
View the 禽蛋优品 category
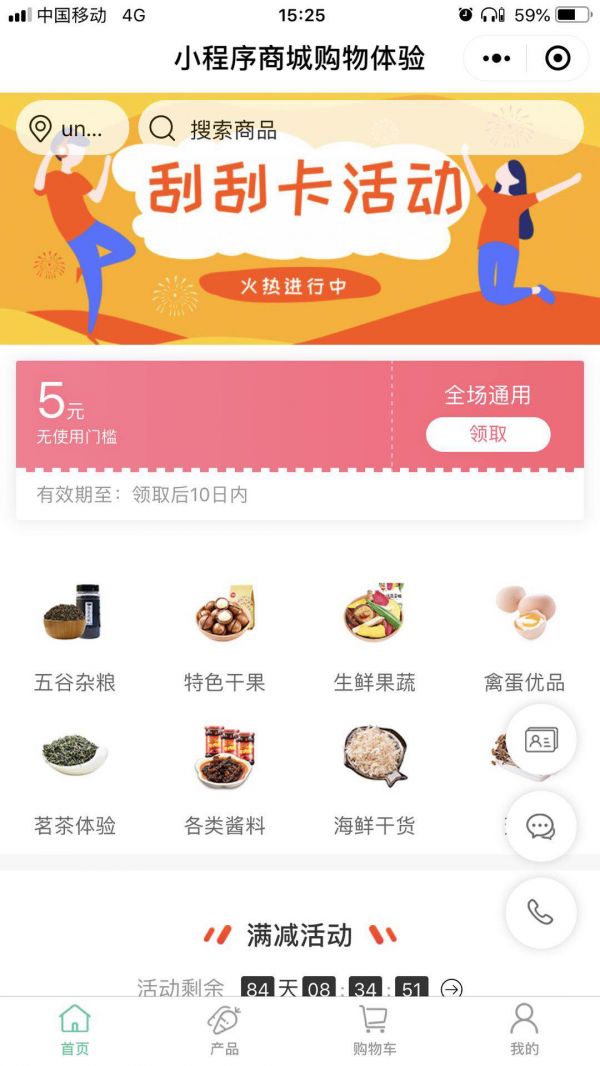[525, 635]
